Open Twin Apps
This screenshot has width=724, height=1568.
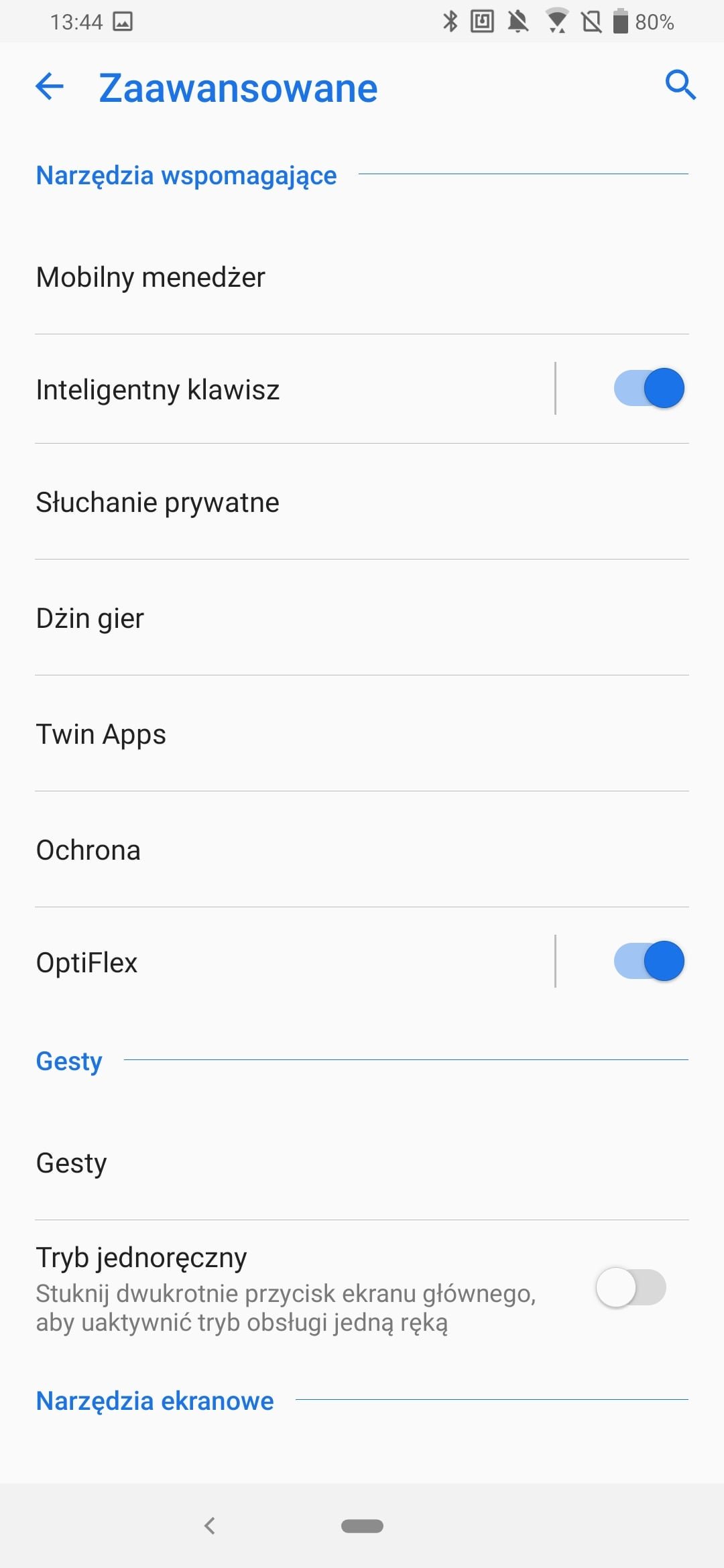coord(362,734)
